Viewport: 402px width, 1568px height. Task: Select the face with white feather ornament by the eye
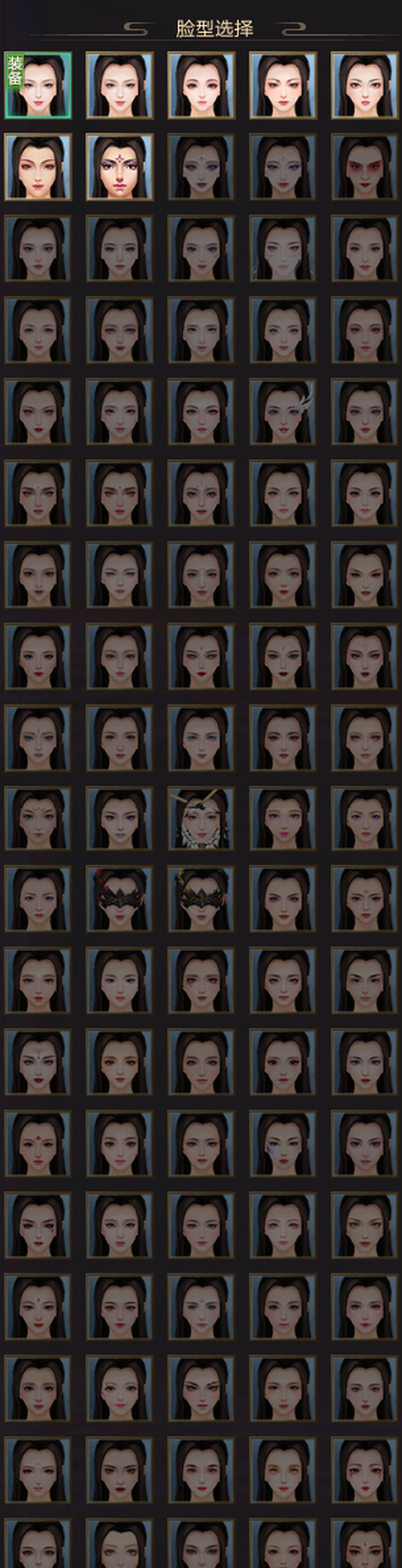pyautogui.click(x=283, y=412)
